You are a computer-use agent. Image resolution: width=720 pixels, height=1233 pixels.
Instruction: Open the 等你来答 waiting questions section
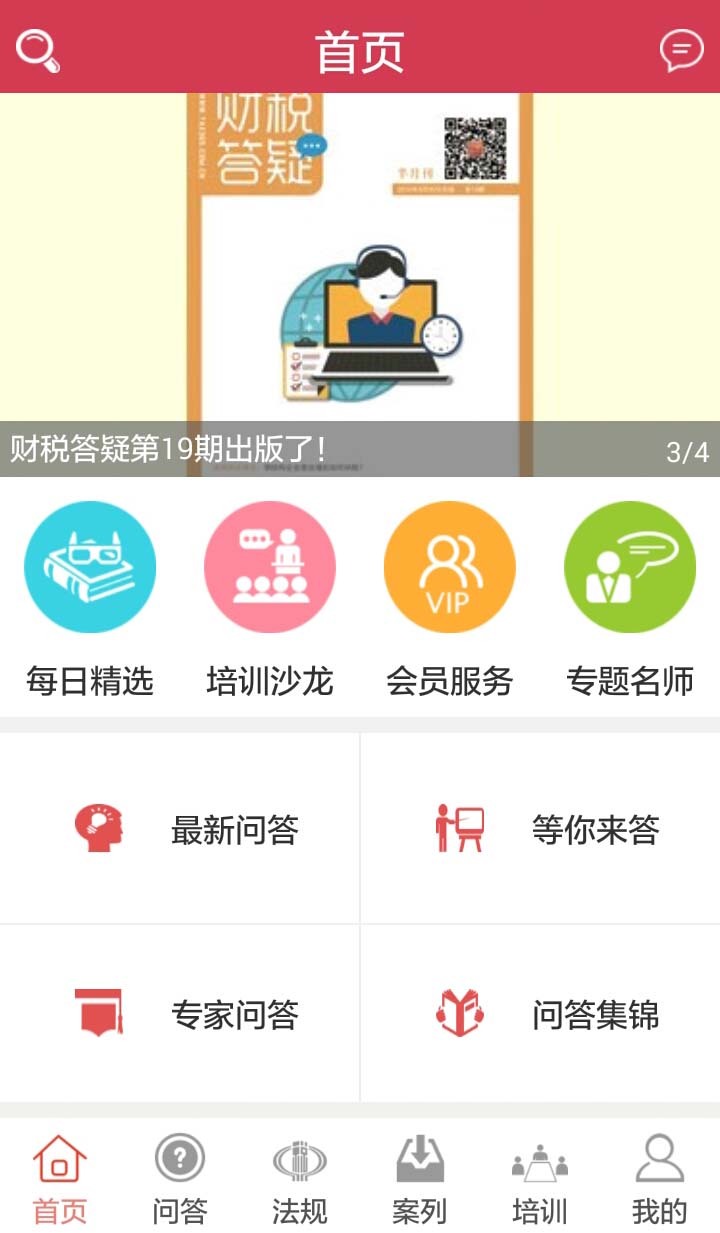pos(595,829)
